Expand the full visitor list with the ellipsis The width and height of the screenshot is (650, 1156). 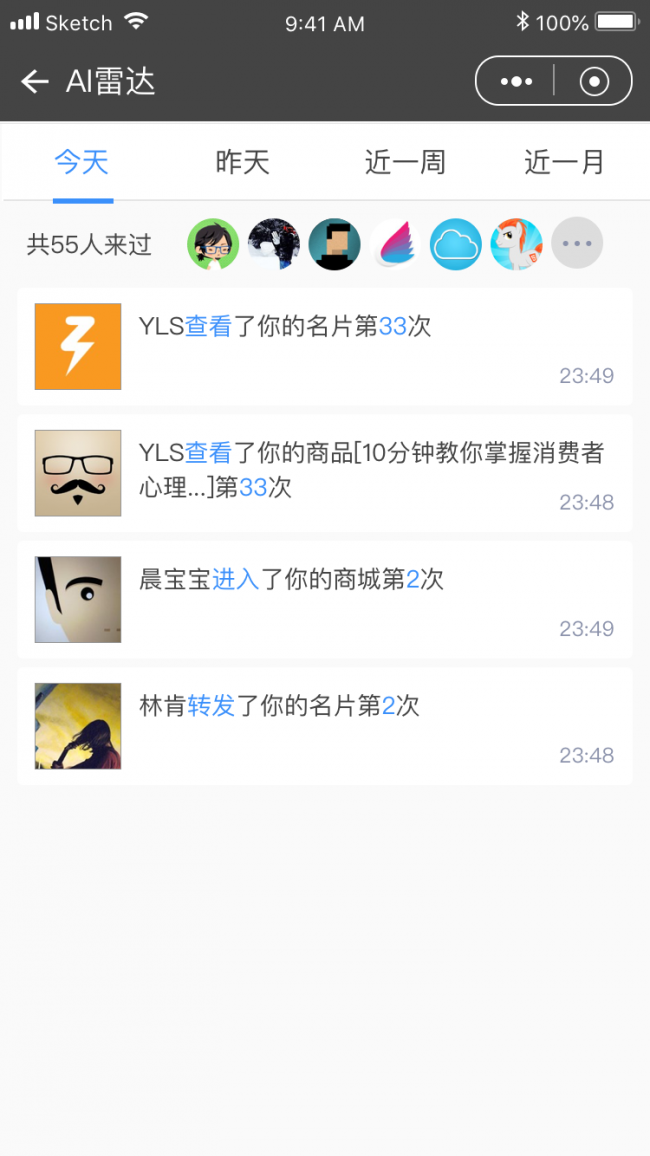click(577, 244)
